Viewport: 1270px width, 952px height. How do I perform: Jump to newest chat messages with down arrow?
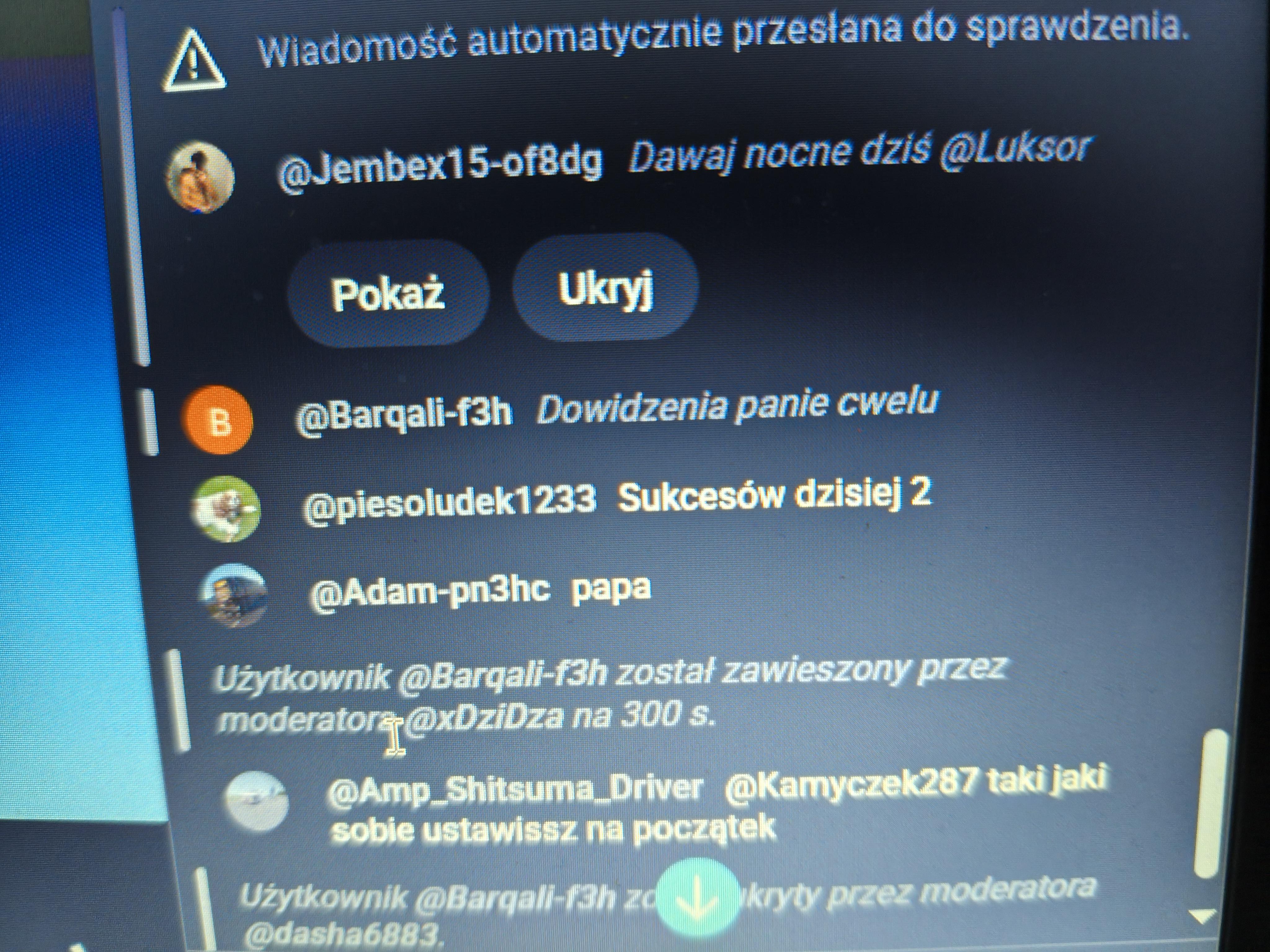[x=697, y=898]
